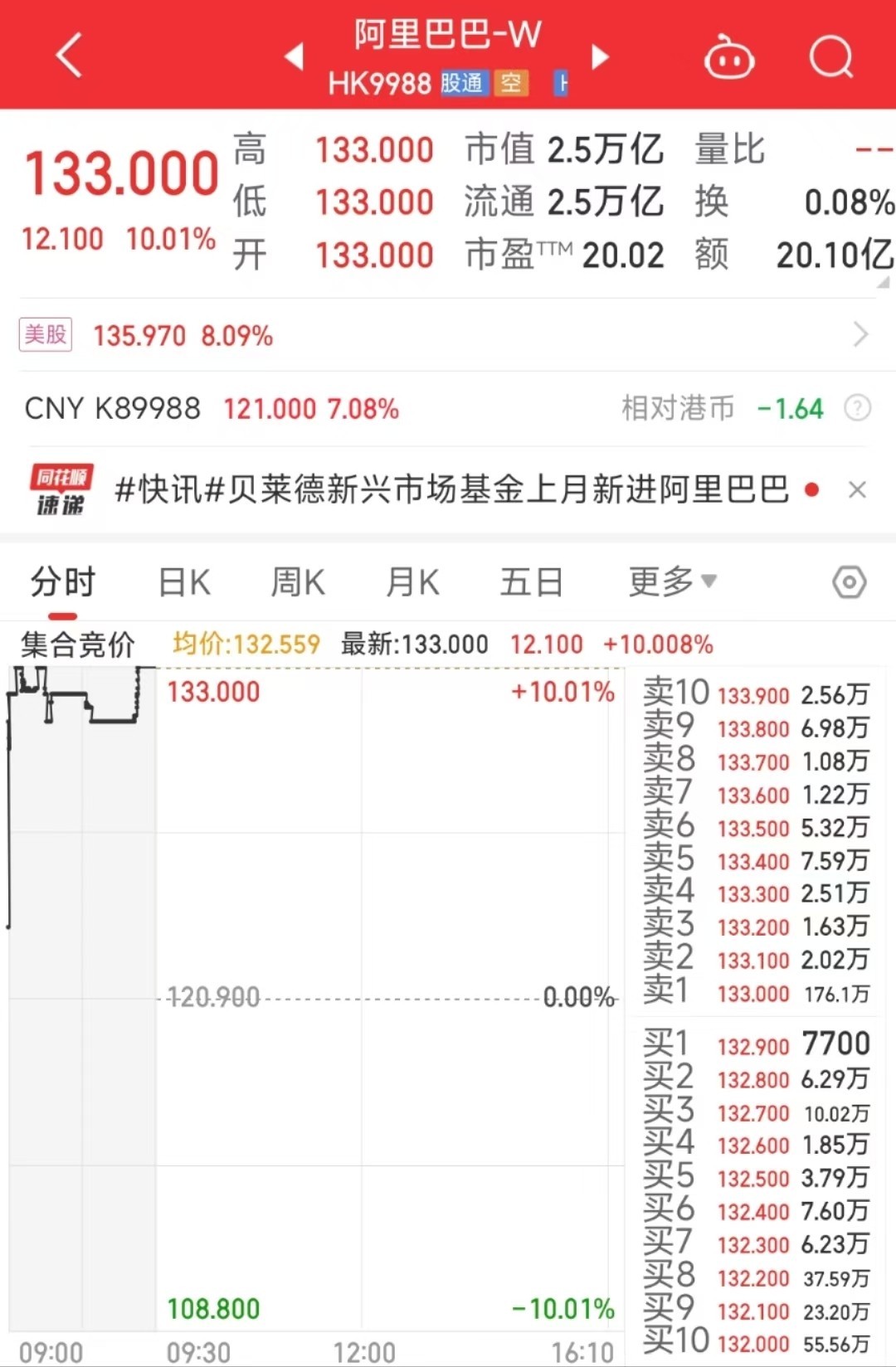Image resolution: width=896 pixels, height=1367 pixels.
Task: Switch to the 五日 chart tab
Action: pyautogui.click(x=531, y=582)
